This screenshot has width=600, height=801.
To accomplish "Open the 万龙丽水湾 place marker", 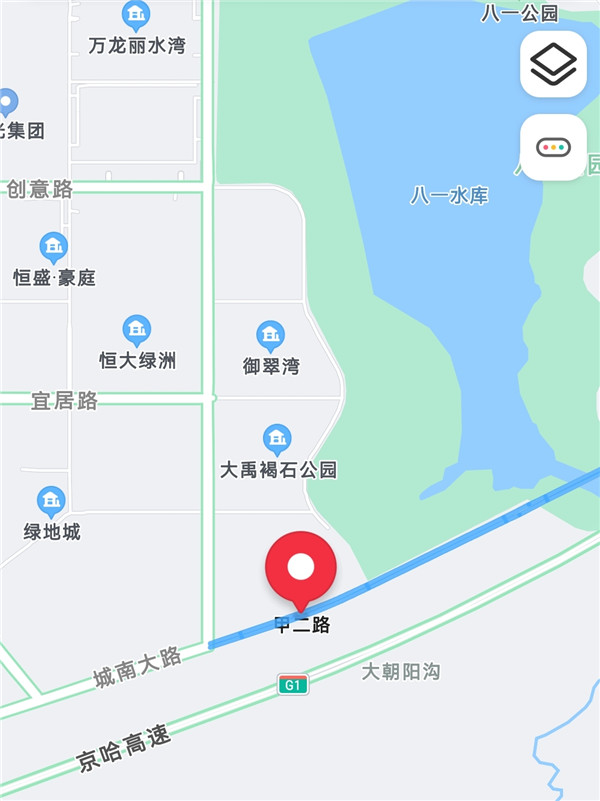I will pos(136,16).
